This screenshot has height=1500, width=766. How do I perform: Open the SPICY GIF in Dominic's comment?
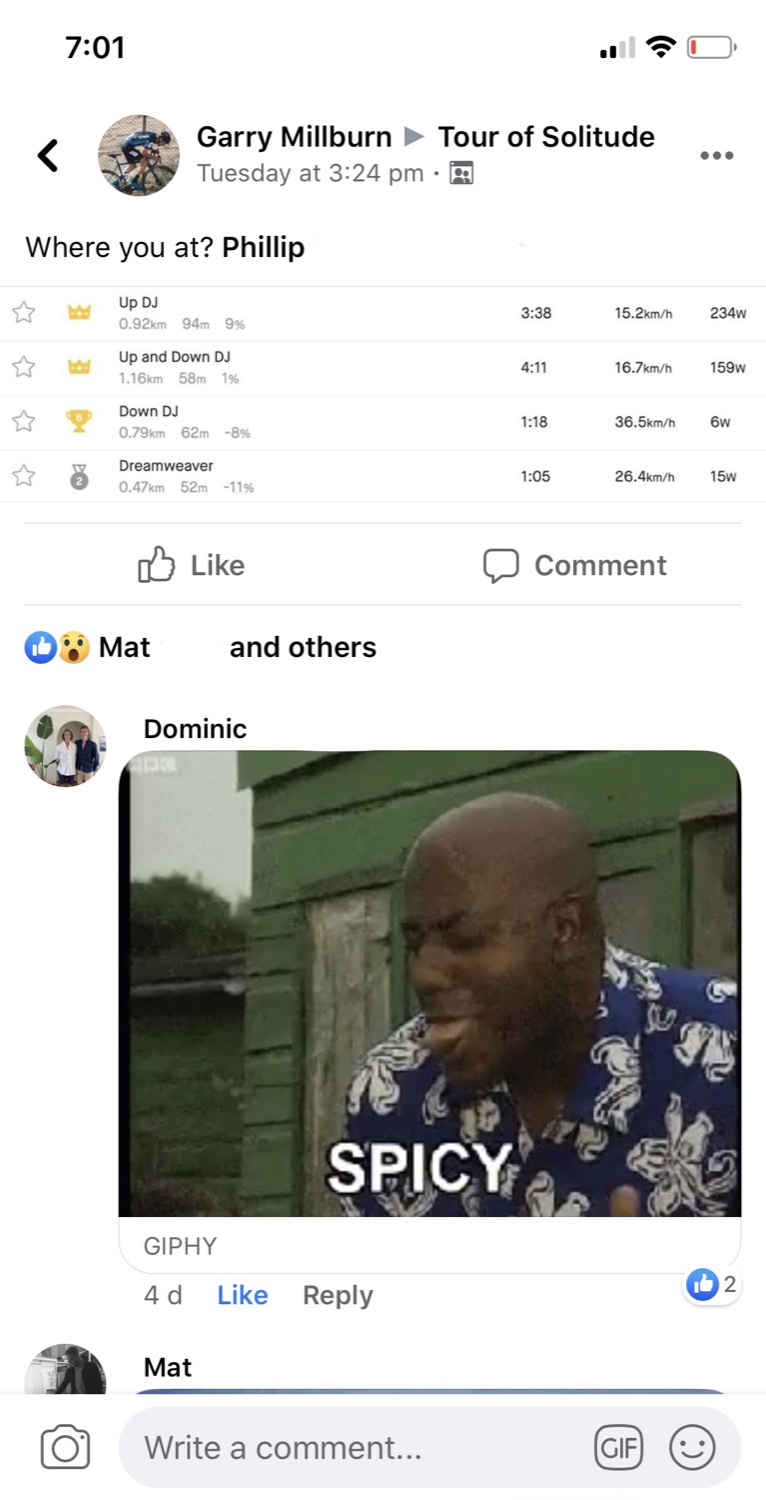pos(430,984)
